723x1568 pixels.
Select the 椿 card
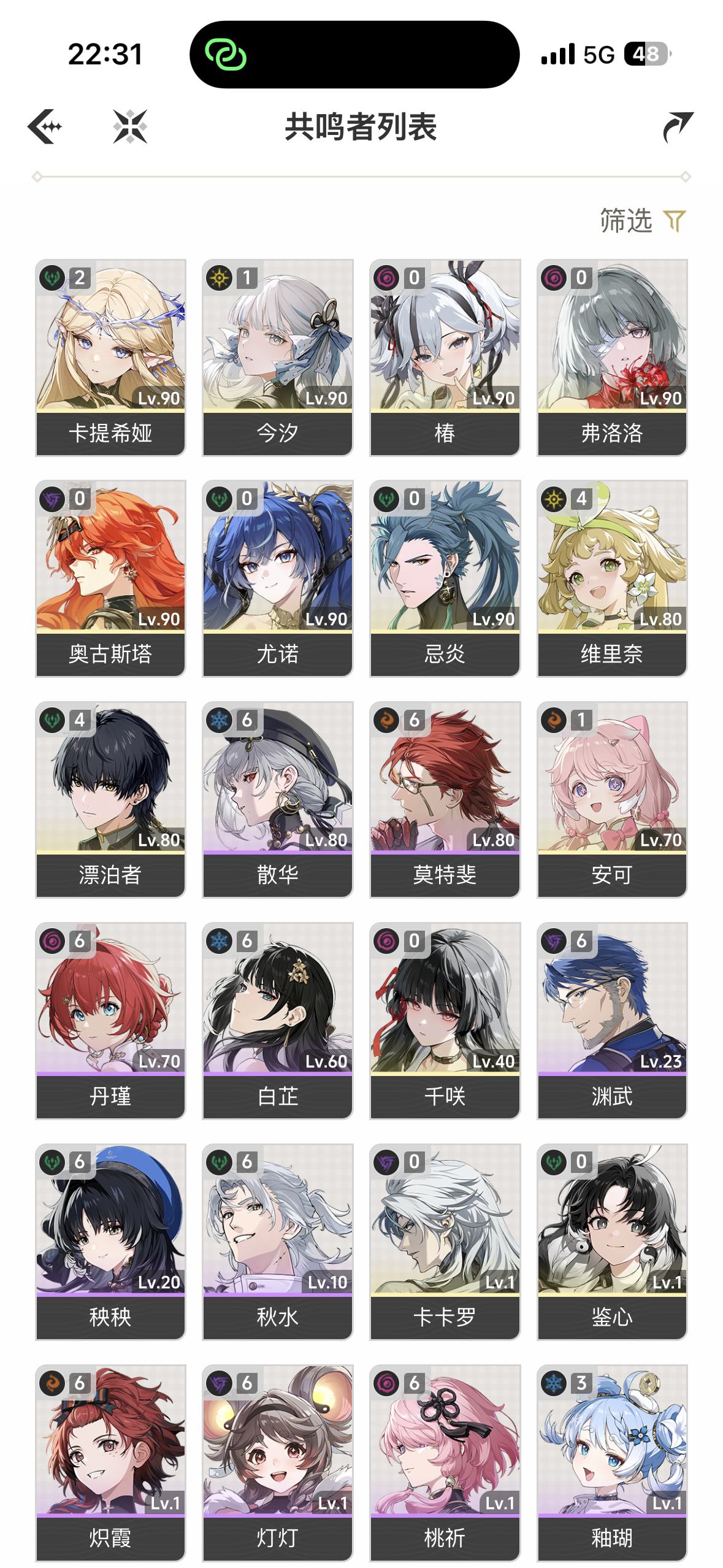tap(445, 357)
